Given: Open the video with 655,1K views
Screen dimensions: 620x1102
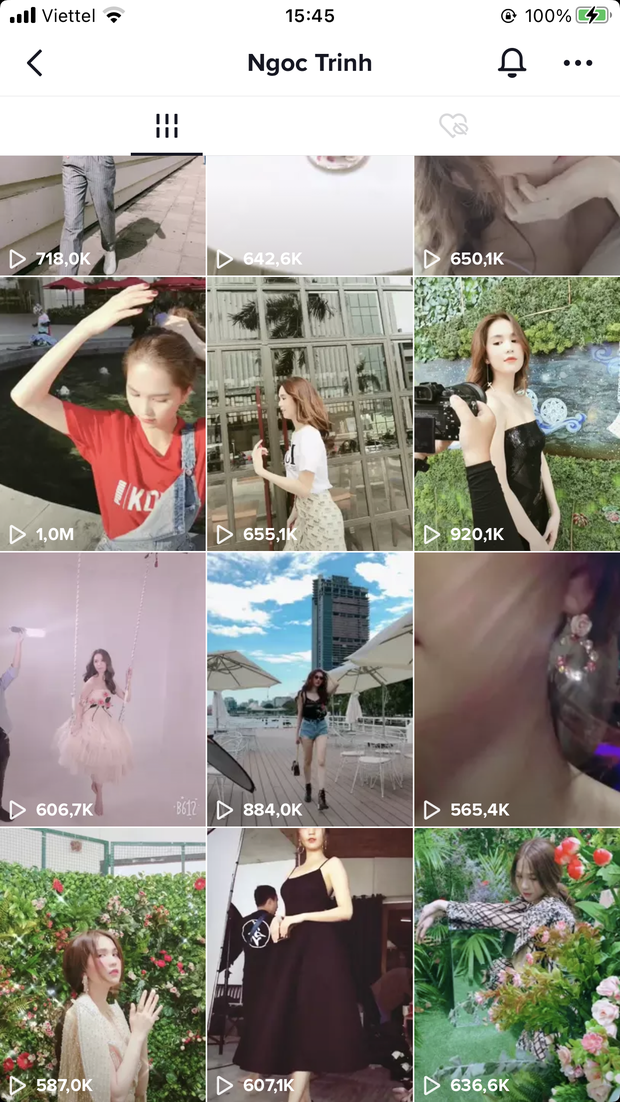Looking at the screenshot, I should pos(309,414).
